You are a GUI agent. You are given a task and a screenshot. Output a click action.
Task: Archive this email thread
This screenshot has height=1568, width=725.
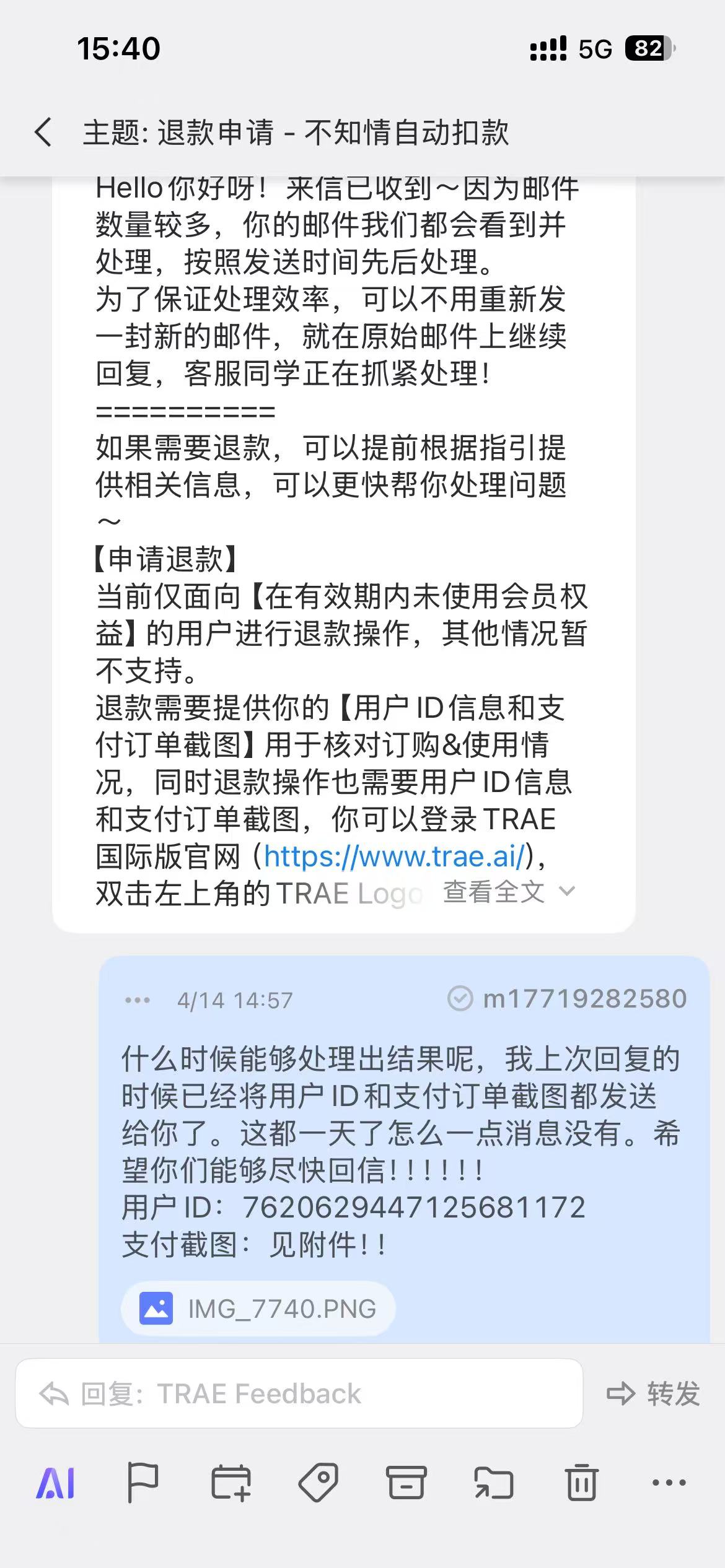point(406,1483)
